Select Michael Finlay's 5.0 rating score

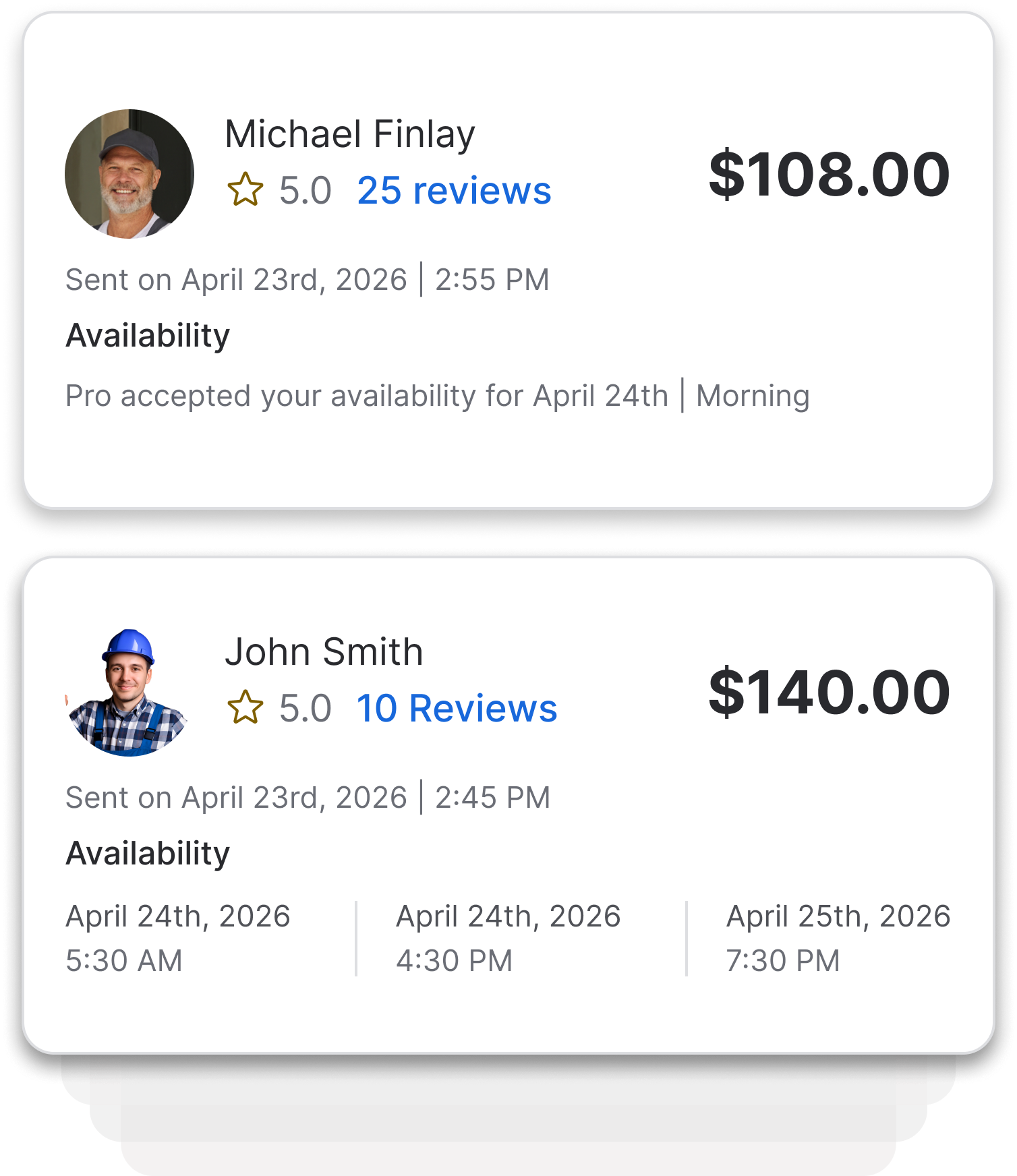[x=305, y=192]
